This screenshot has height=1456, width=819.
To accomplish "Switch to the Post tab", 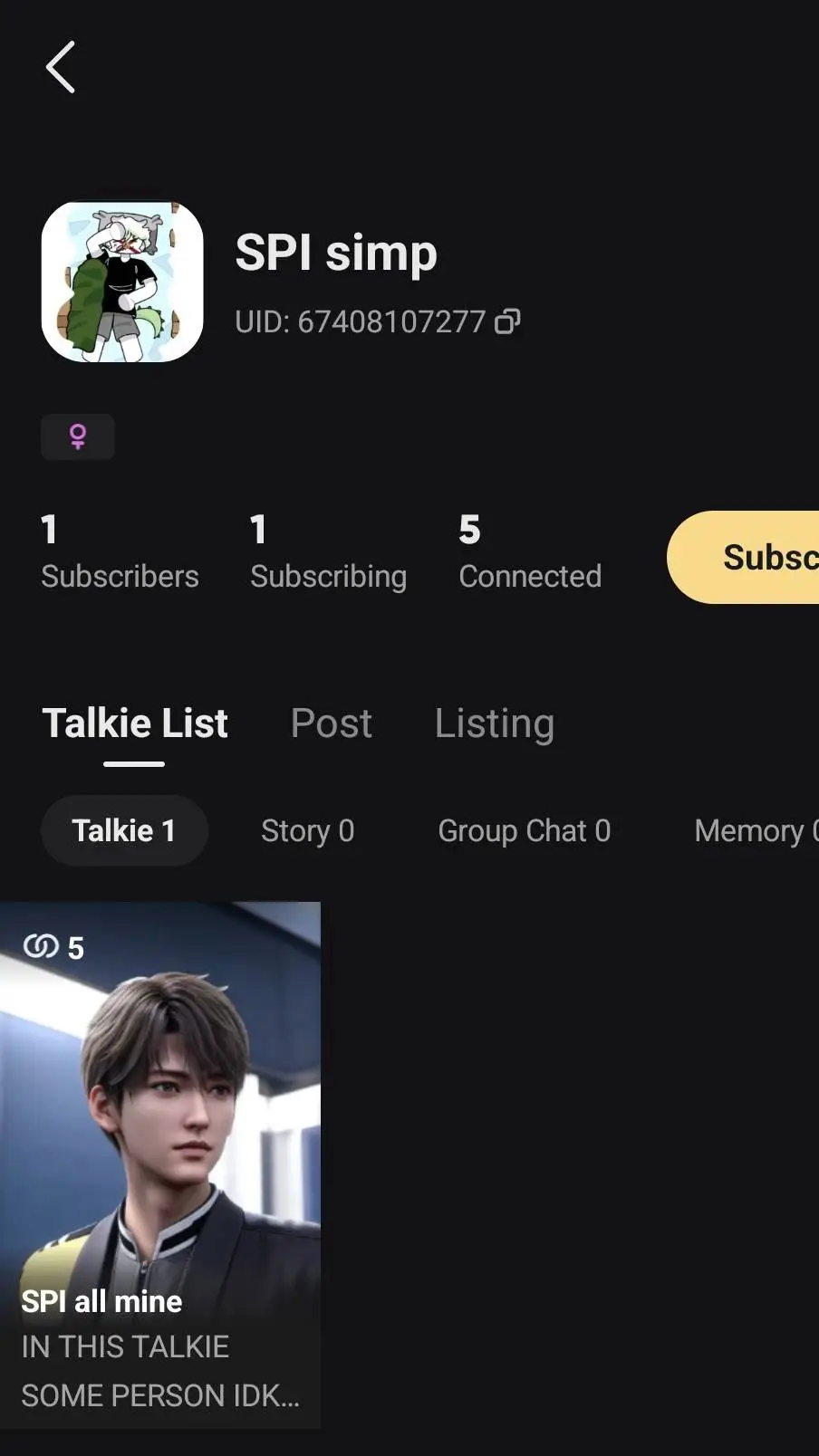I will tap(332, 723).
